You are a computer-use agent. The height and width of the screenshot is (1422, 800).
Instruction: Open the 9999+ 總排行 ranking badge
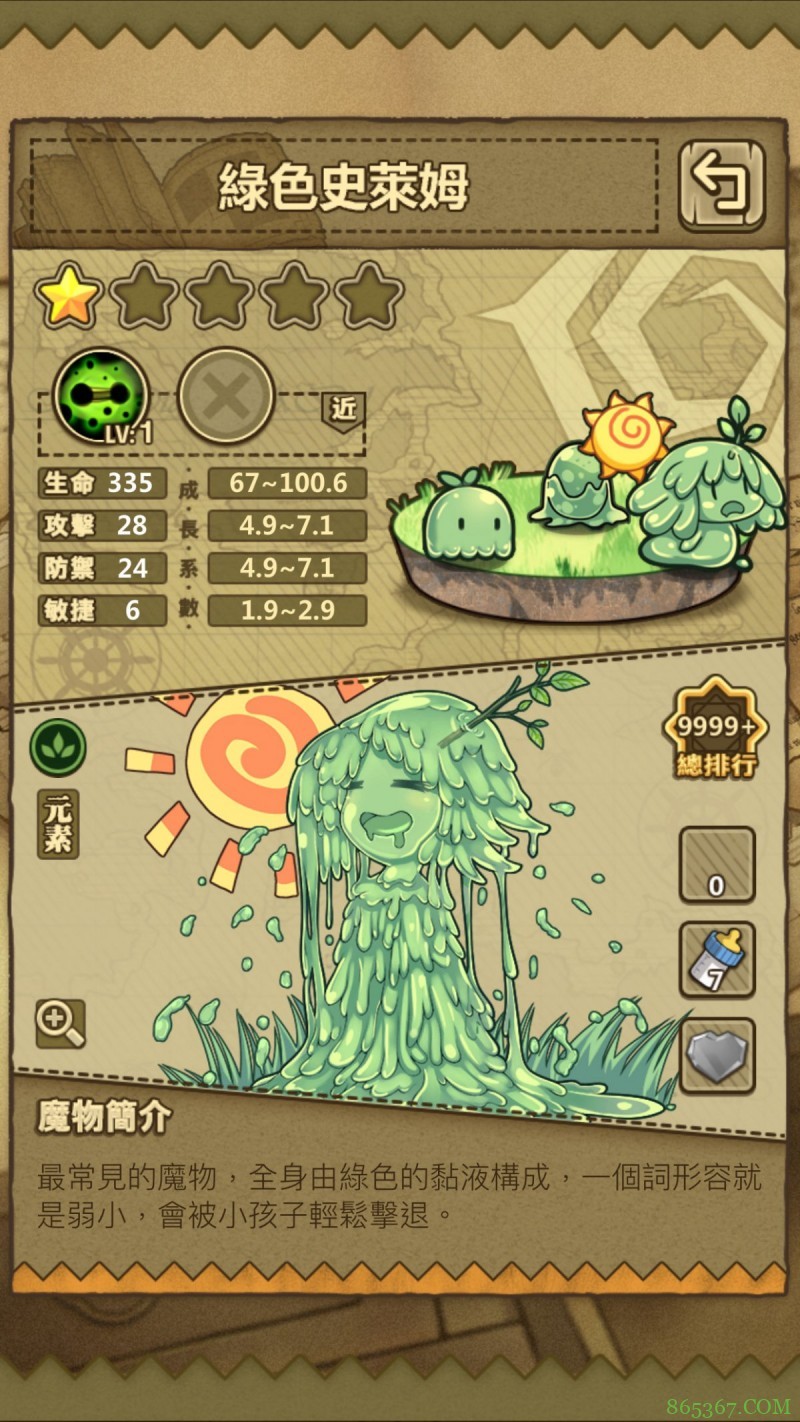[715, 735]
